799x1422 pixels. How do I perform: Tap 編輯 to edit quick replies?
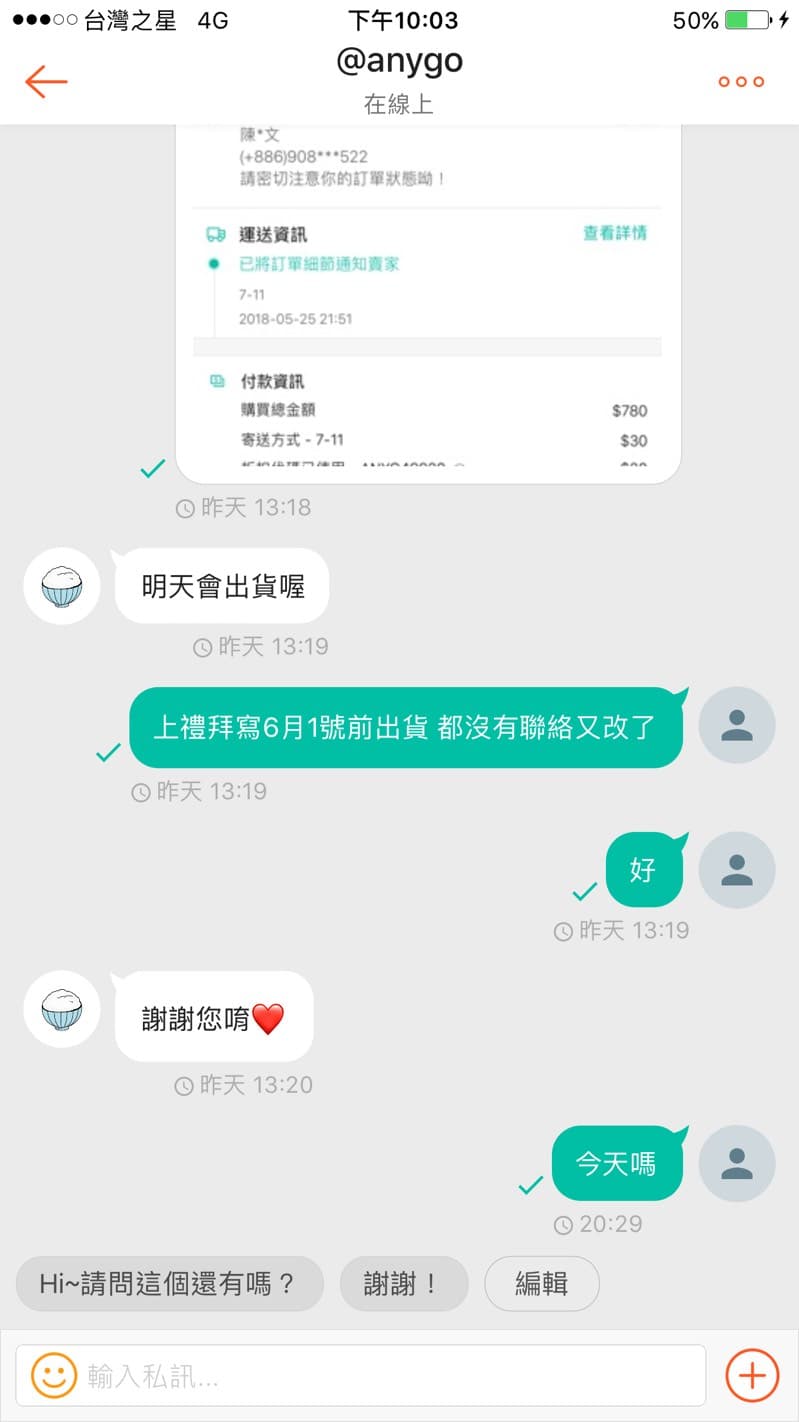[x=541, y=1284]
